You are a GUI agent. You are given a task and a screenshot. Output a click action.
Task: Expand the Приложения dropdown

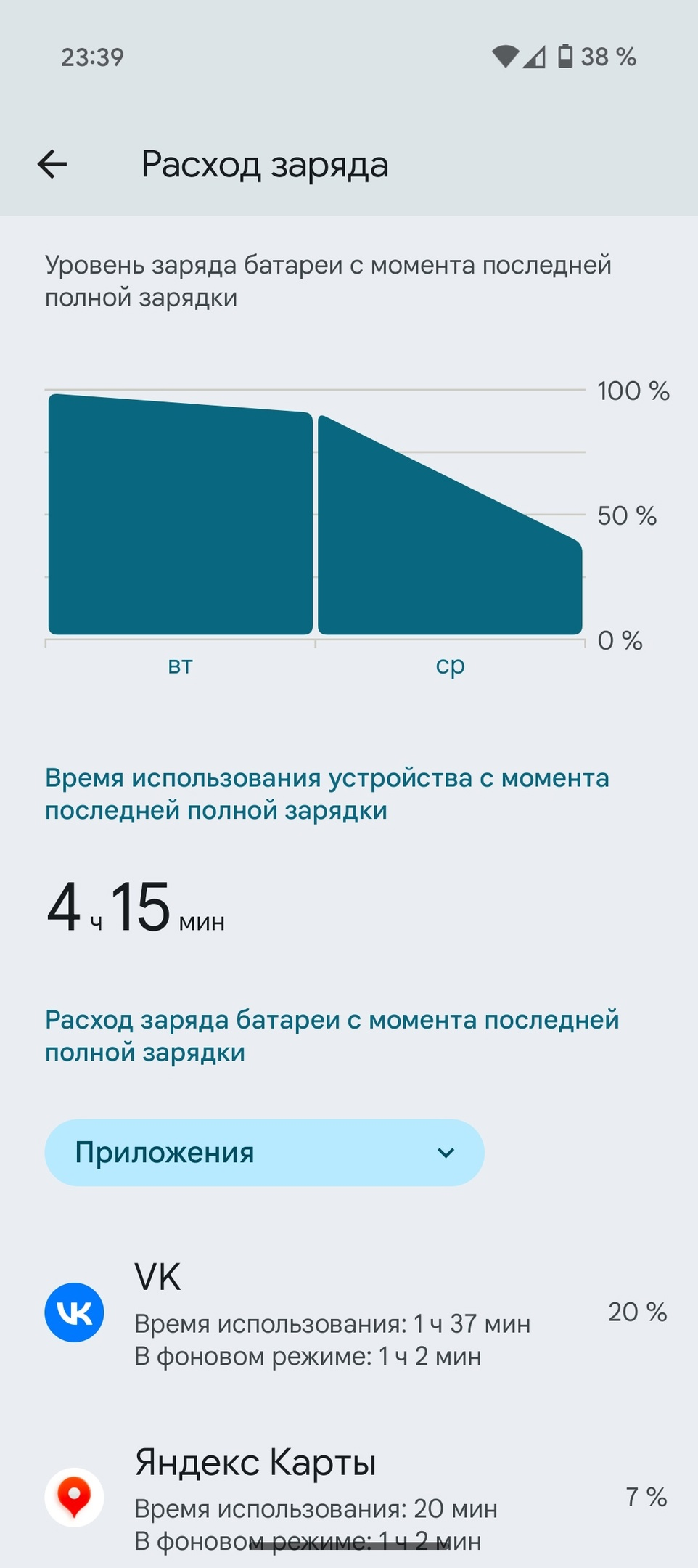[x=264, y=1153]
